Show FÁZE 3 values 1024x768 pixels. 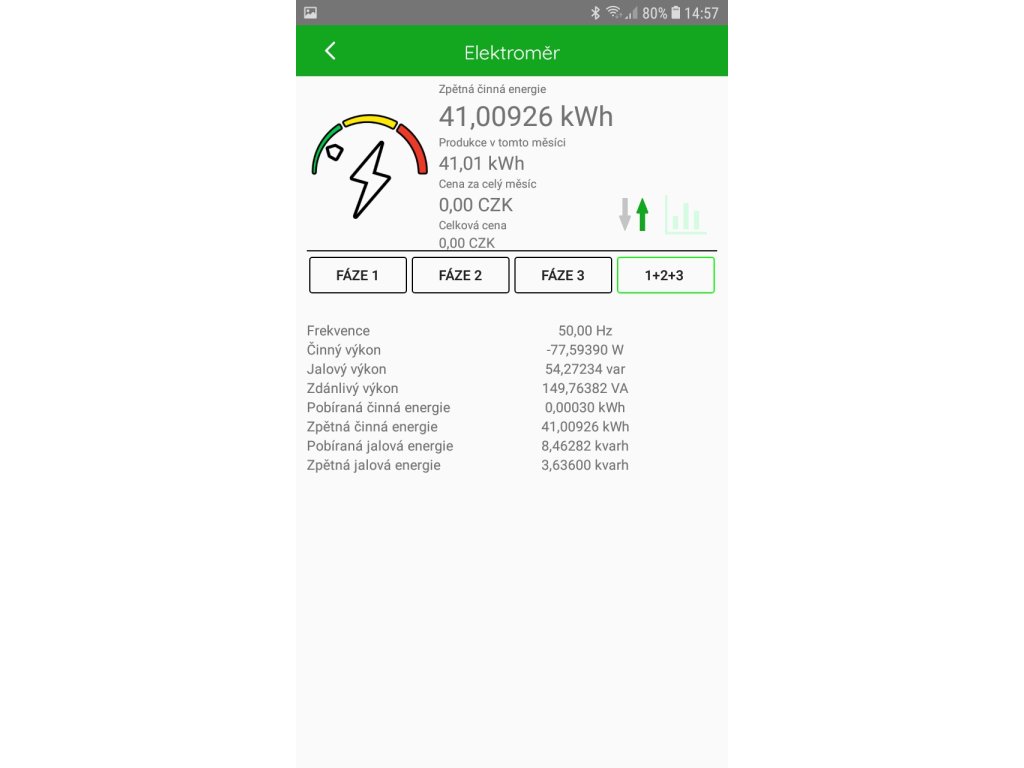click(x=563, y=275)
